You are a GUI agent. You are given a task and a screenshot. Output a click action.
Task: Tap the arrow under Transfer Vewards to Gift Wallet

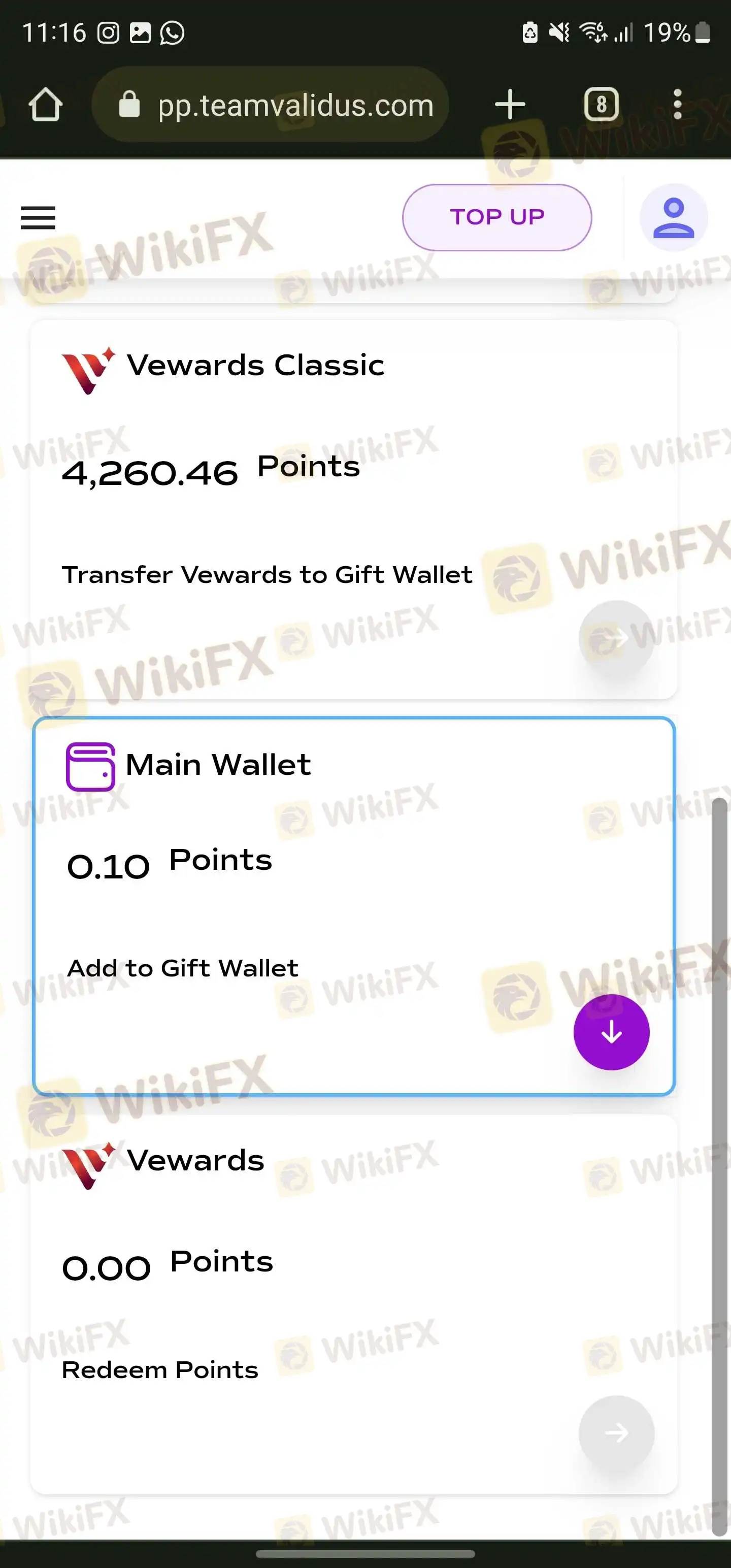point(616,638)
